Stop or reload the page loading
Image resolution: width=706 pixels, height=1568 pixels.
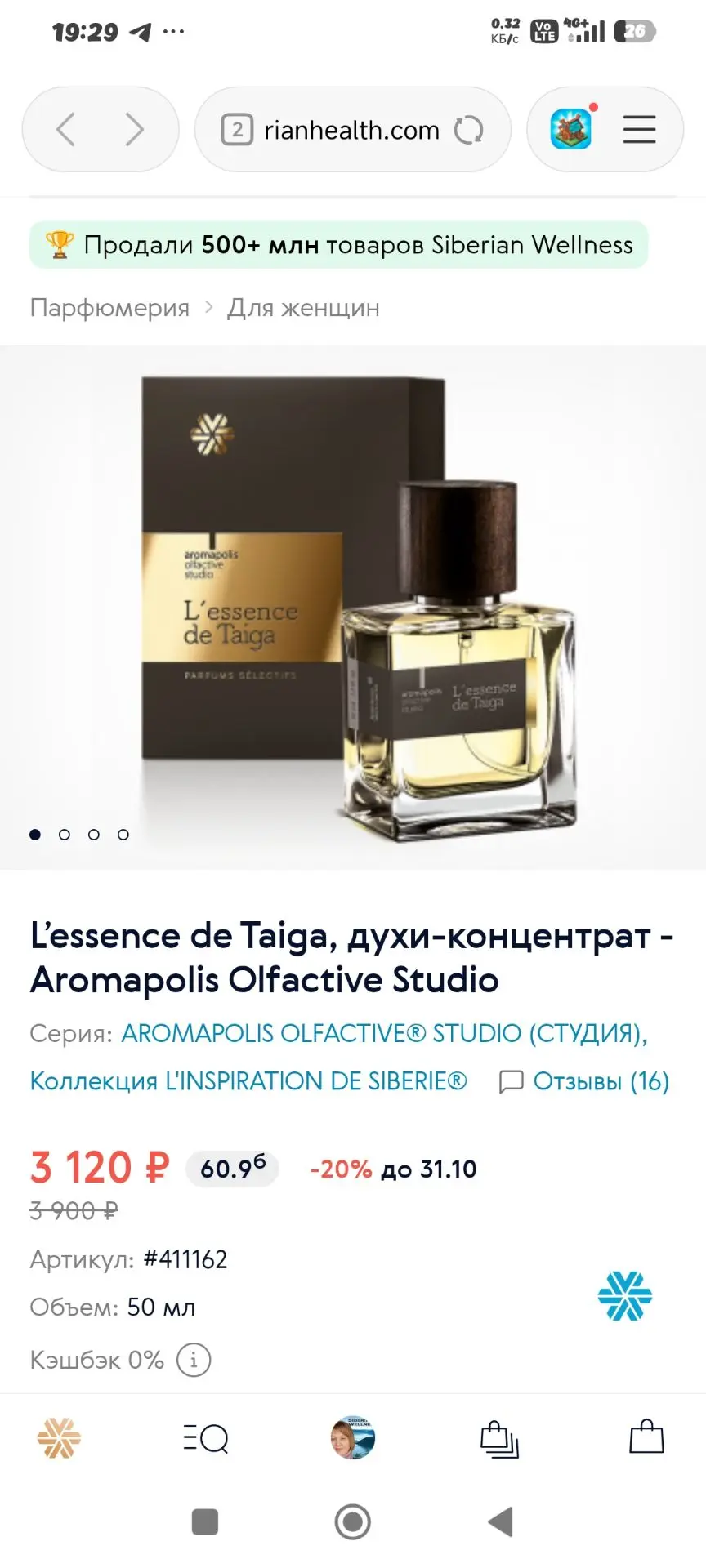tap(468, 130)
